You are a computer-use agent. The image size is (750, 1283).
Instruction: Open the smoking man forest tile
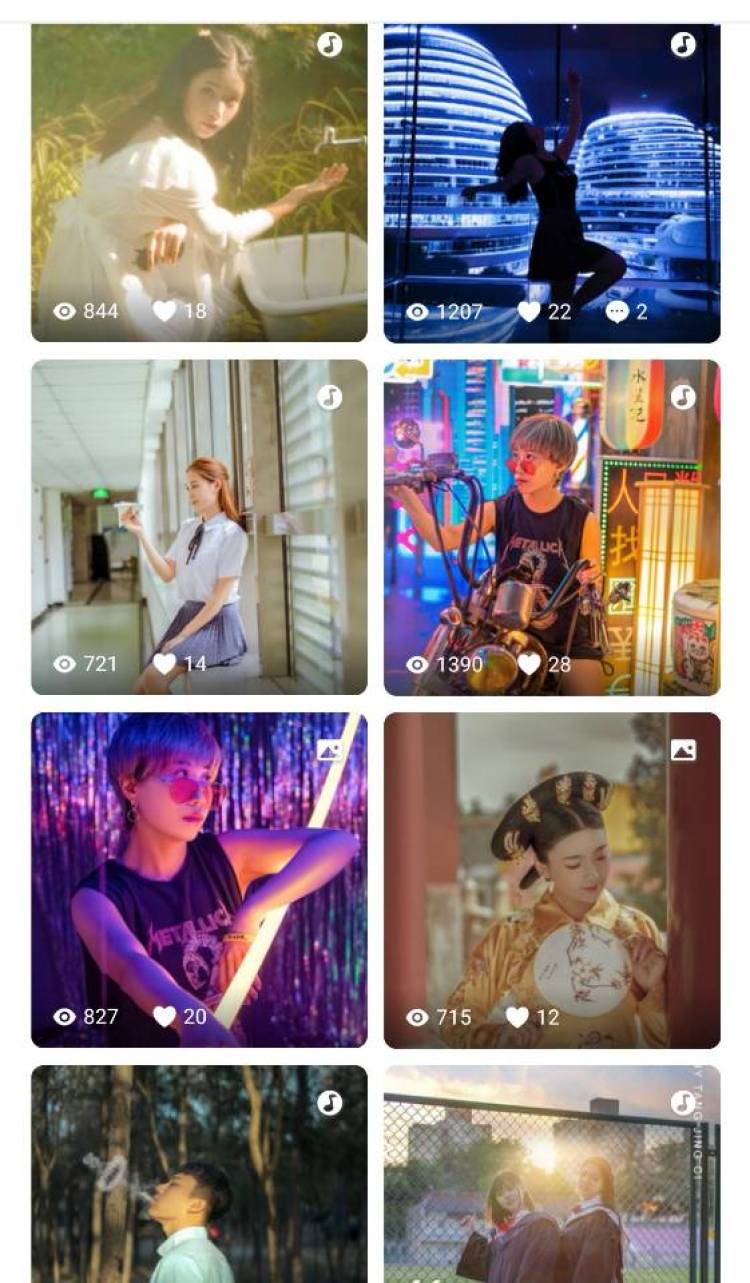[199, 1175]
